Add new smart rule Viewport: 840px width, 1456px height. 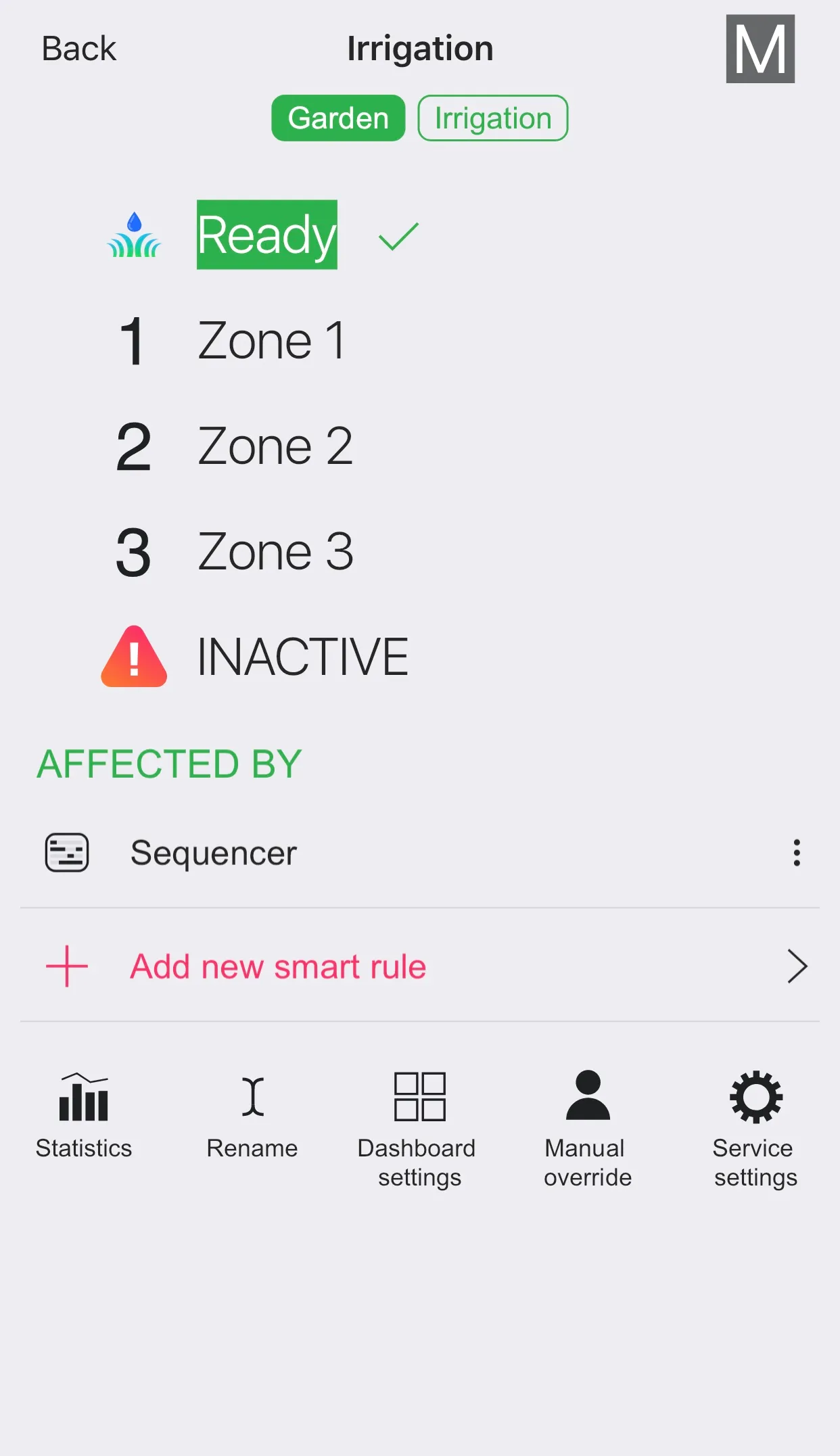pyautogui.click(x=277, y=966)
